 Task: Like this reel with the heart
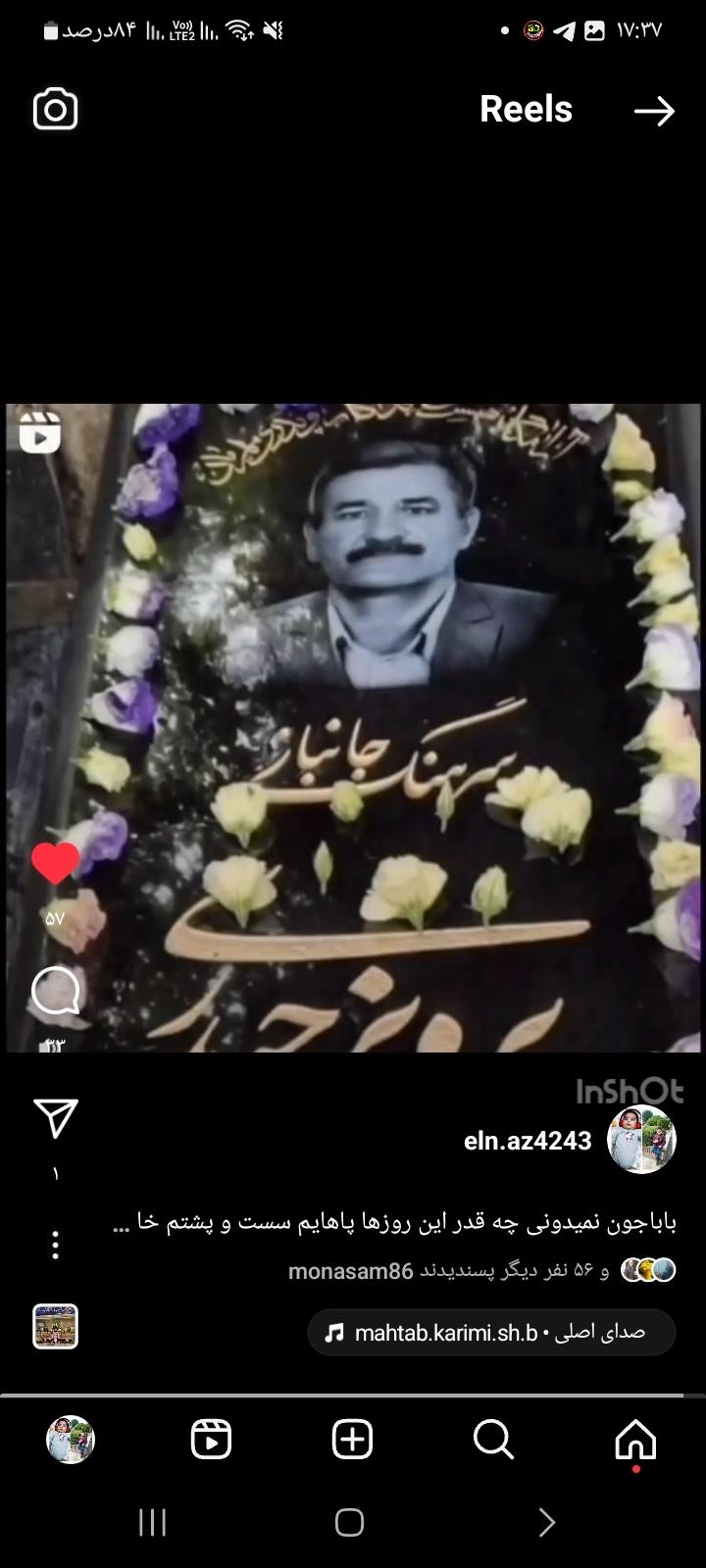pos(55,863)
